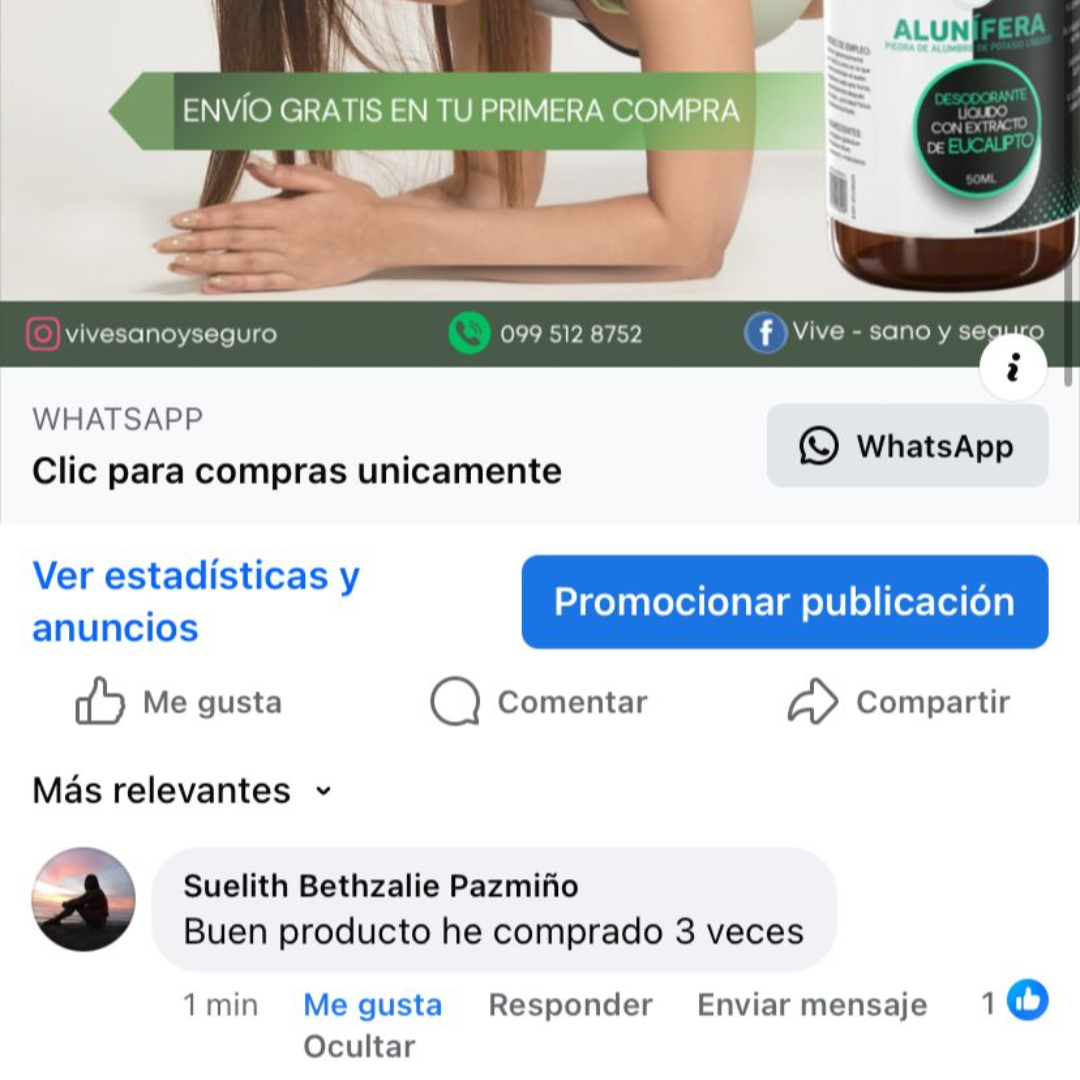Hide Suelith's comment with Ocultar

(x=359, y=1047)
